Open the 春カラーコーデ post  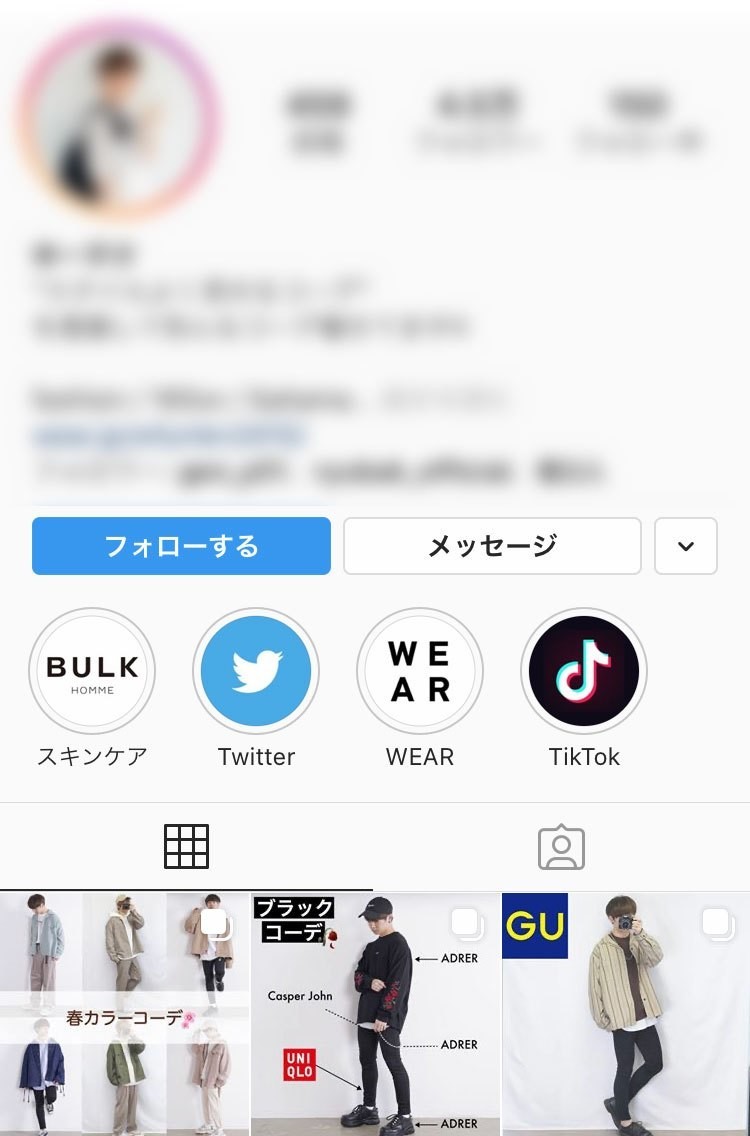124,1014
